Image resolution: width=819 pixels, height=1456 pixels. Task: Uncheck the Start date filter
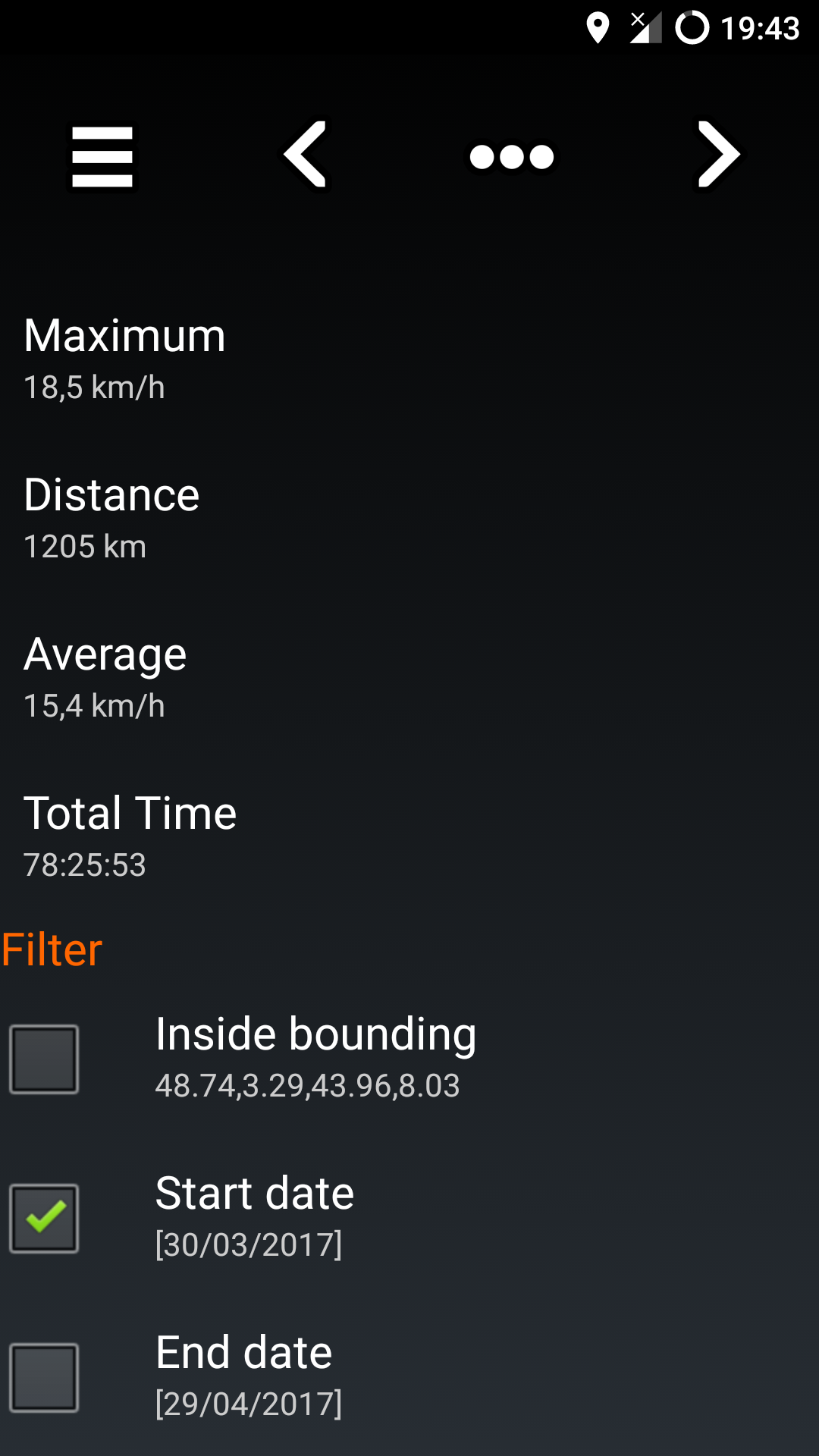(x=44, y=1219)
